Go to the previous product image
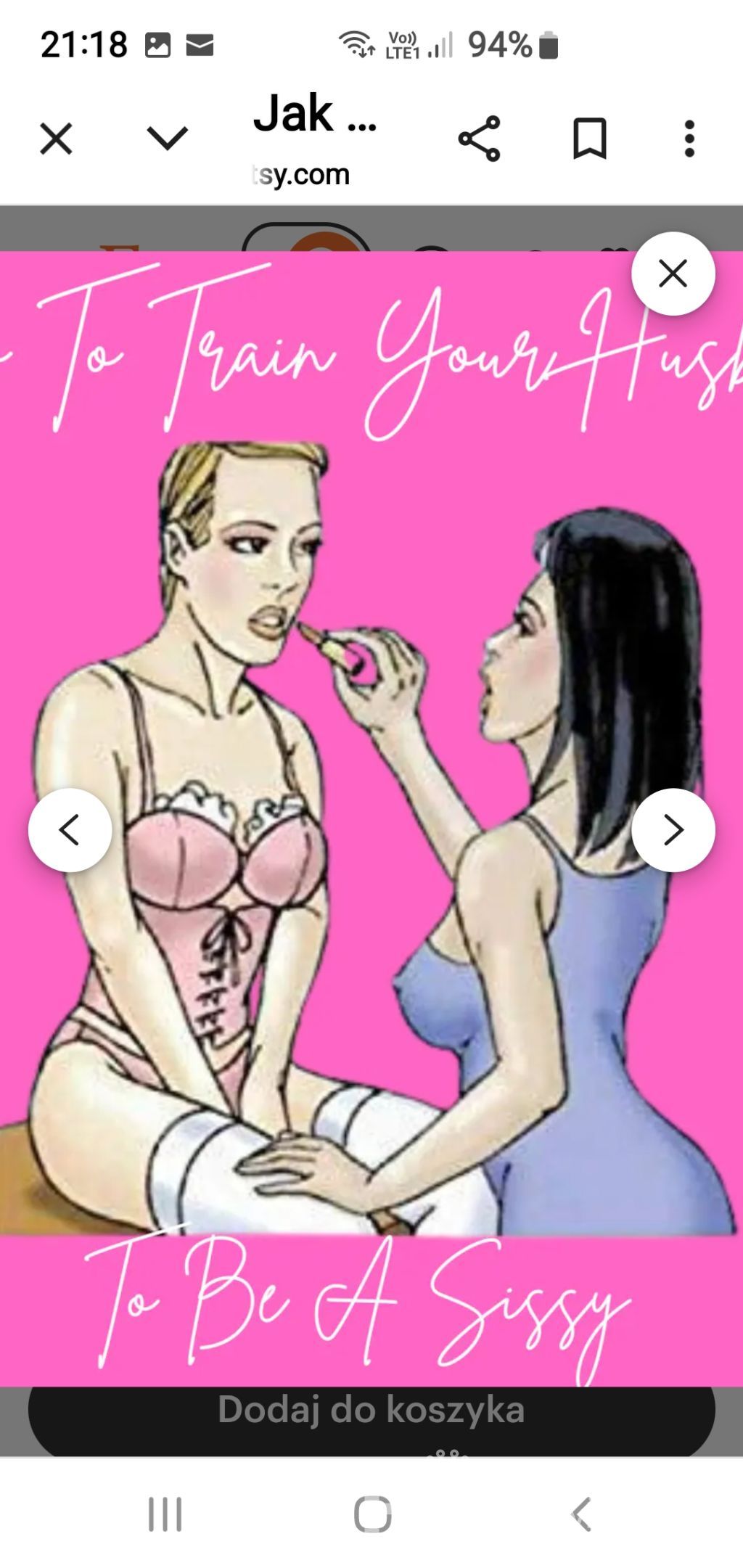 pos(70,829)
